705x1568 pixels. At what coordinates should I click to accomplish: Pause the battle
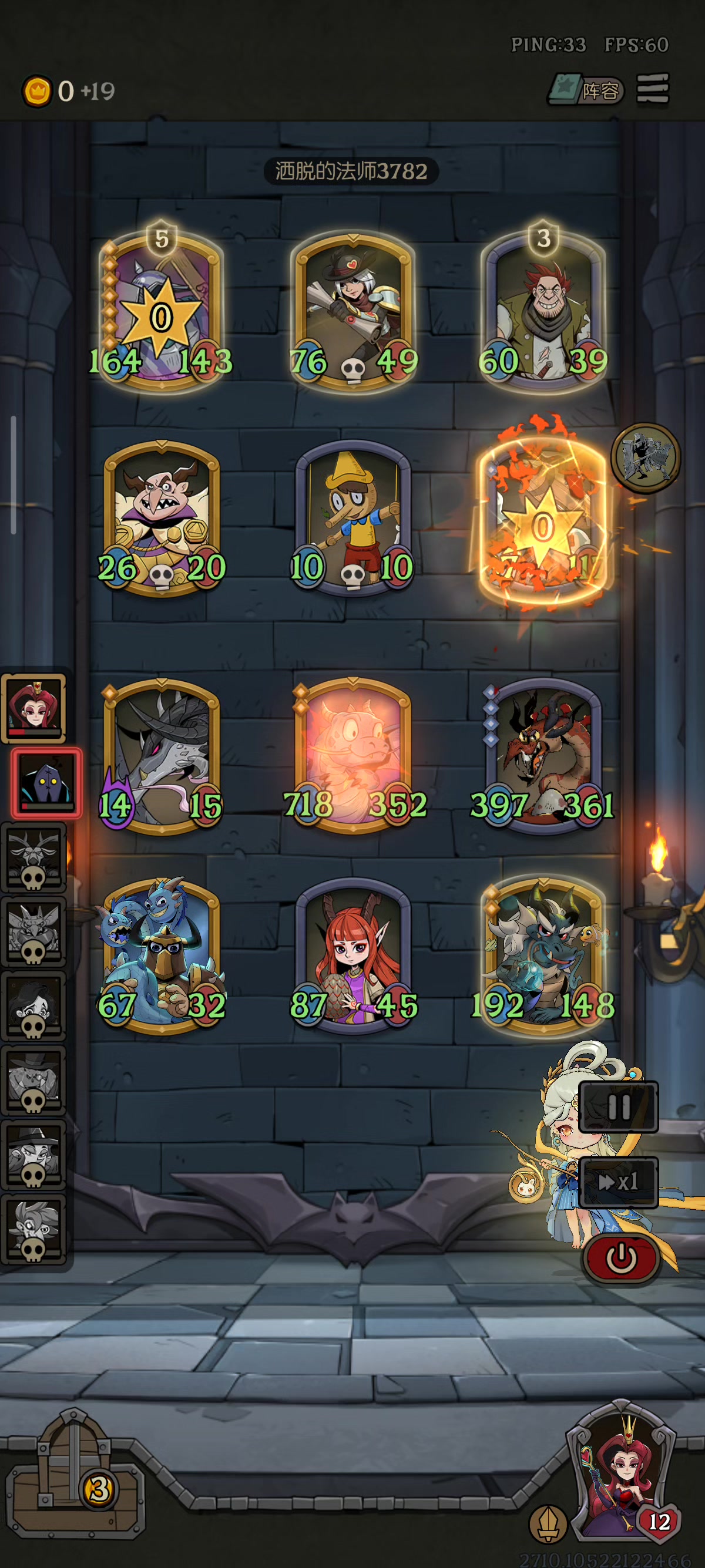tap(618, 1107)
